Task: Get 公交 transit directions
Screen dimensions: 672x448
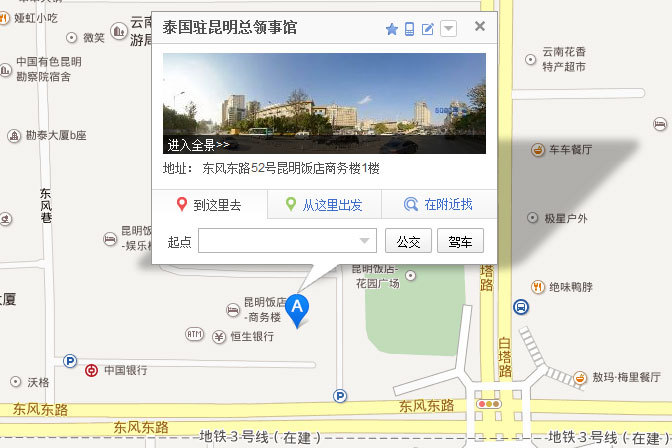Action: (x=408, y=241)
